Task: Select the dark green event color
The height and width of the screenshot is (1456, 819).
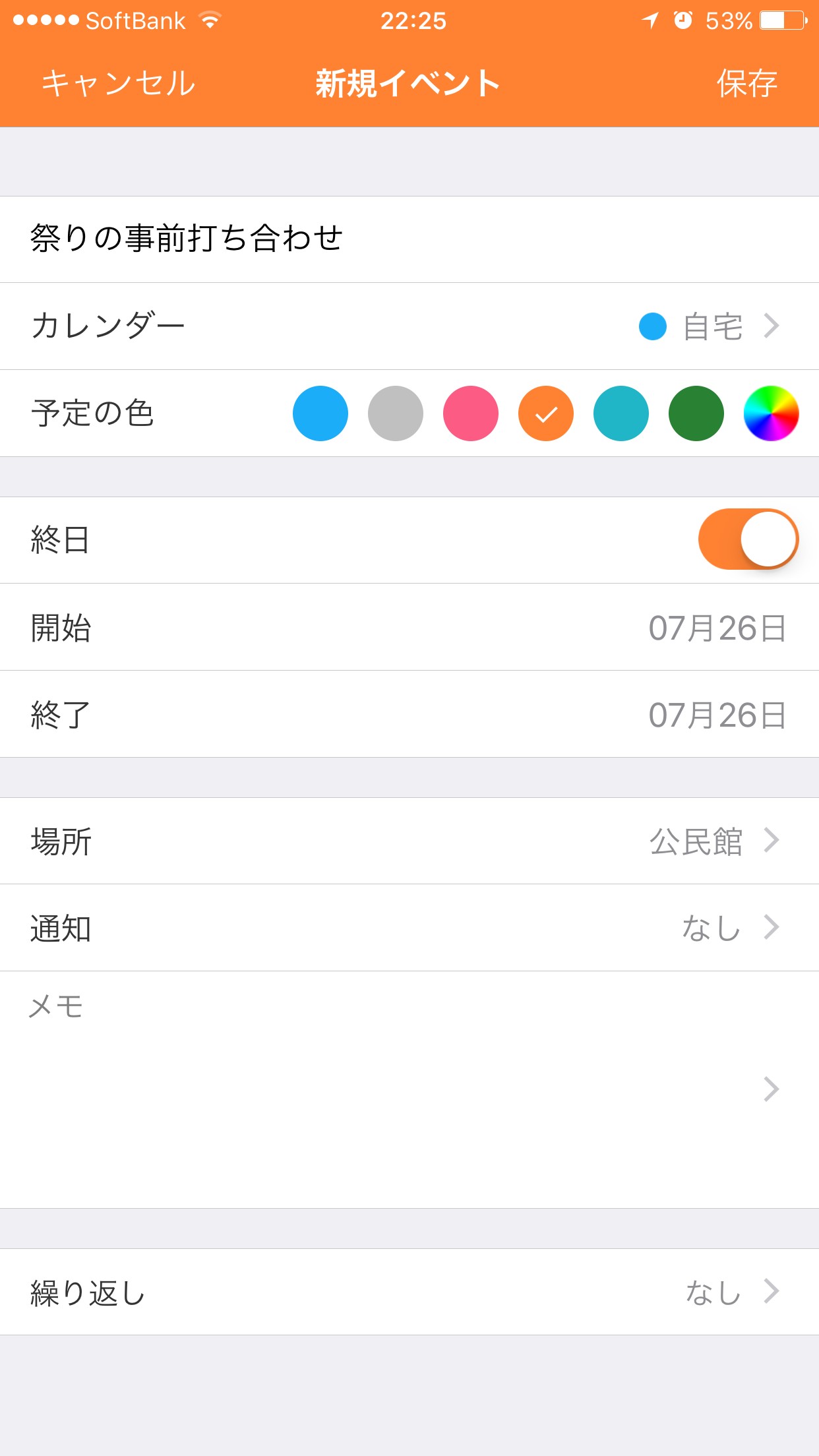Action: click(x=696, y=413)
